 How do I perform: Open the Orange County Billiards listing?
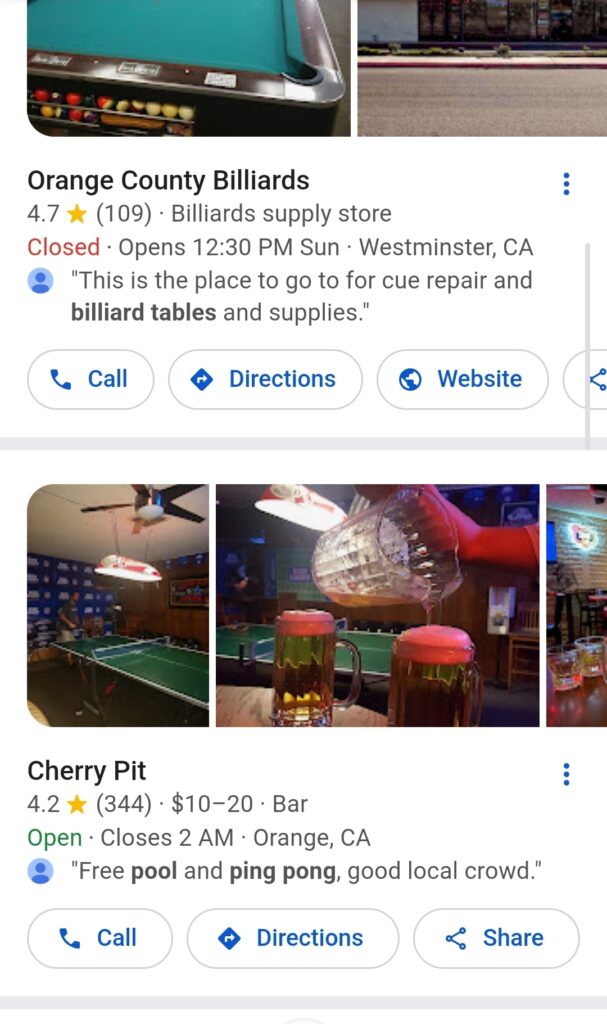(168, 181)
